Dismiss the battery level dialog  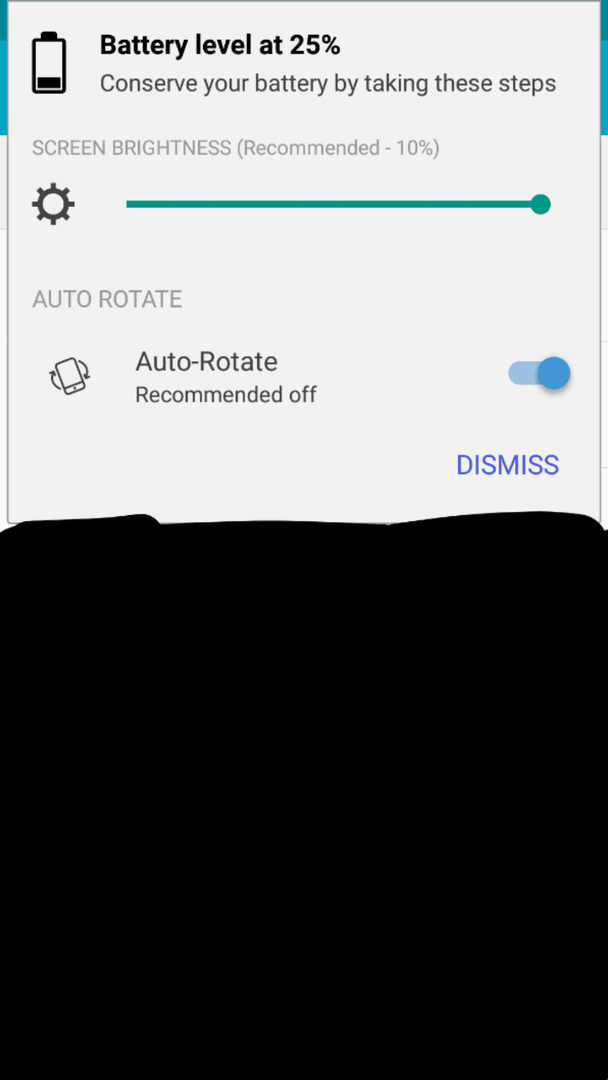507,465
